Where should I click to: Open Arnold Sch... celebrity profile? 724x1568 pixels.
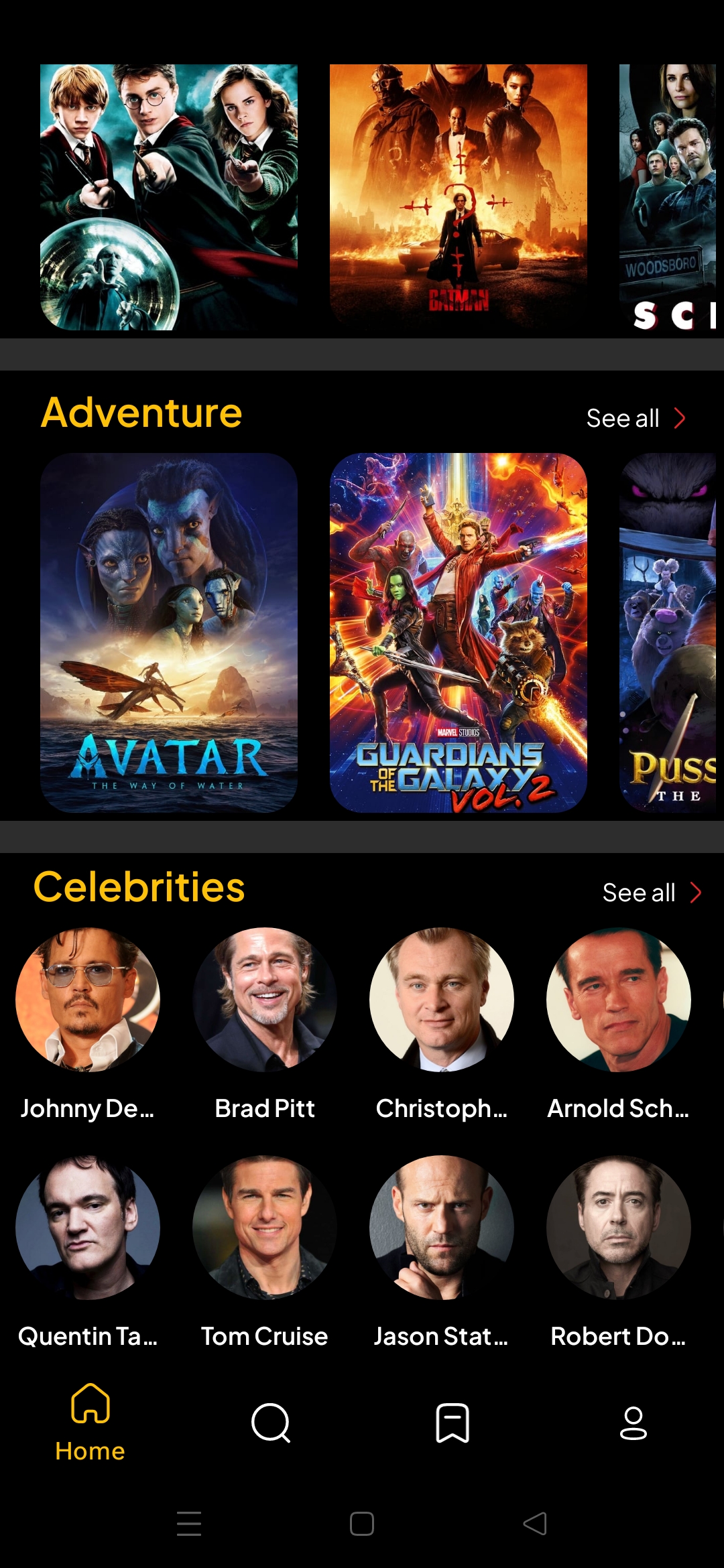(619, 1000)
